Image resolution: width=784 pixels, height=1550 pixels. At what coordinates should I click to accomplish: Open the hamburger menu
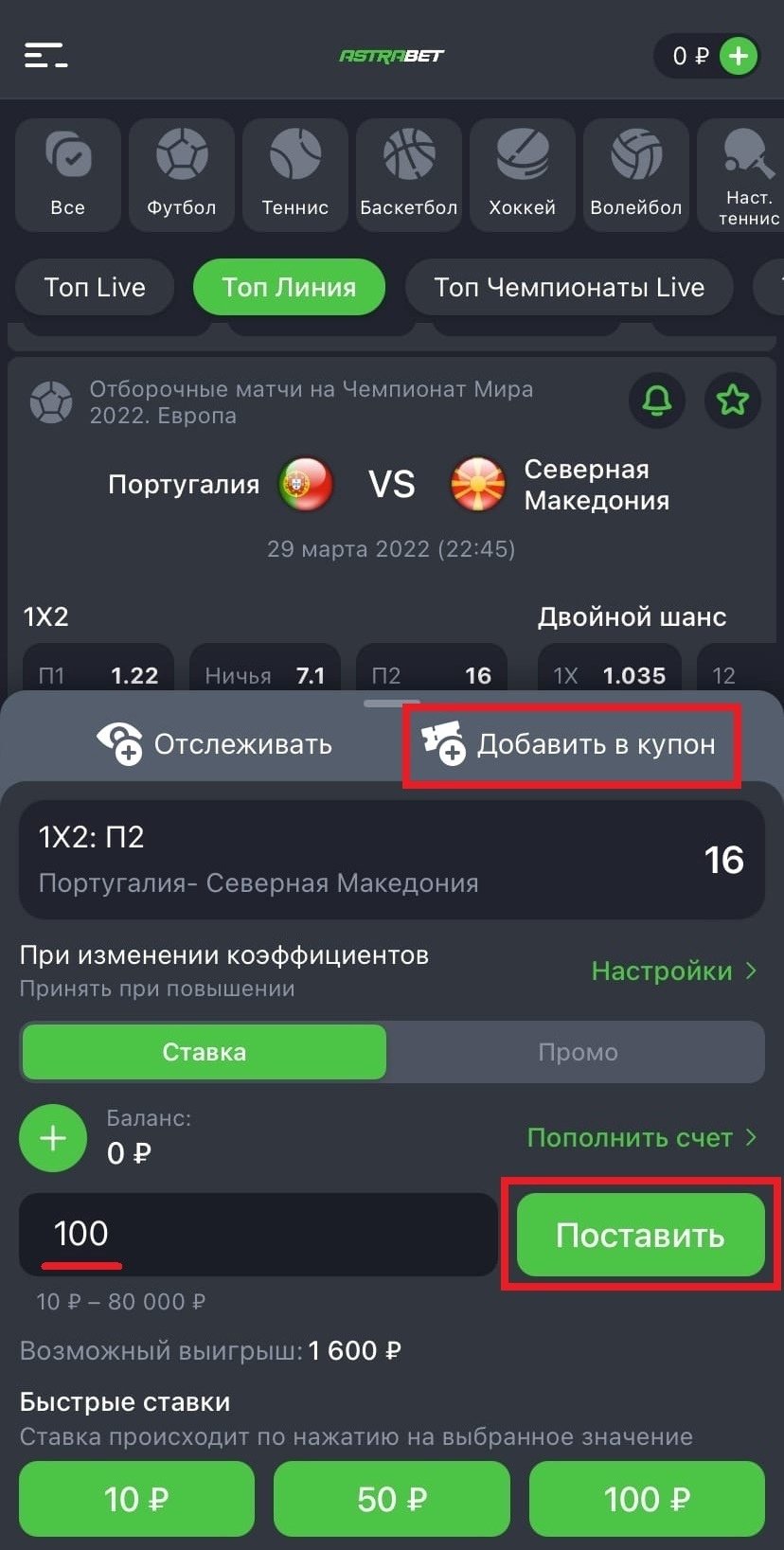tap(45, 55)
